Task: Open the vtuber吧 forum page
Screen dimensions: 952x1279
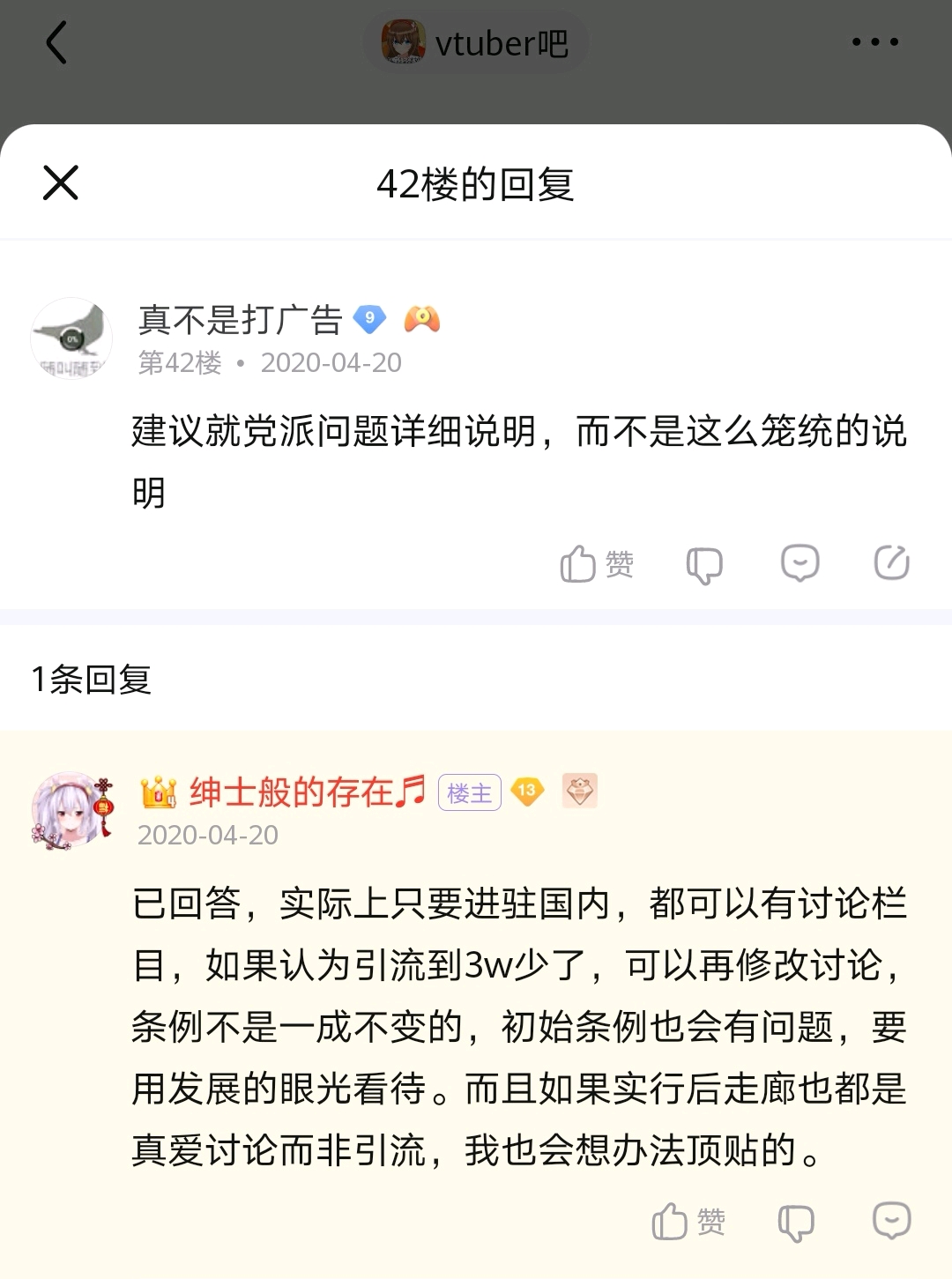Action: click(x=476, y=43)
